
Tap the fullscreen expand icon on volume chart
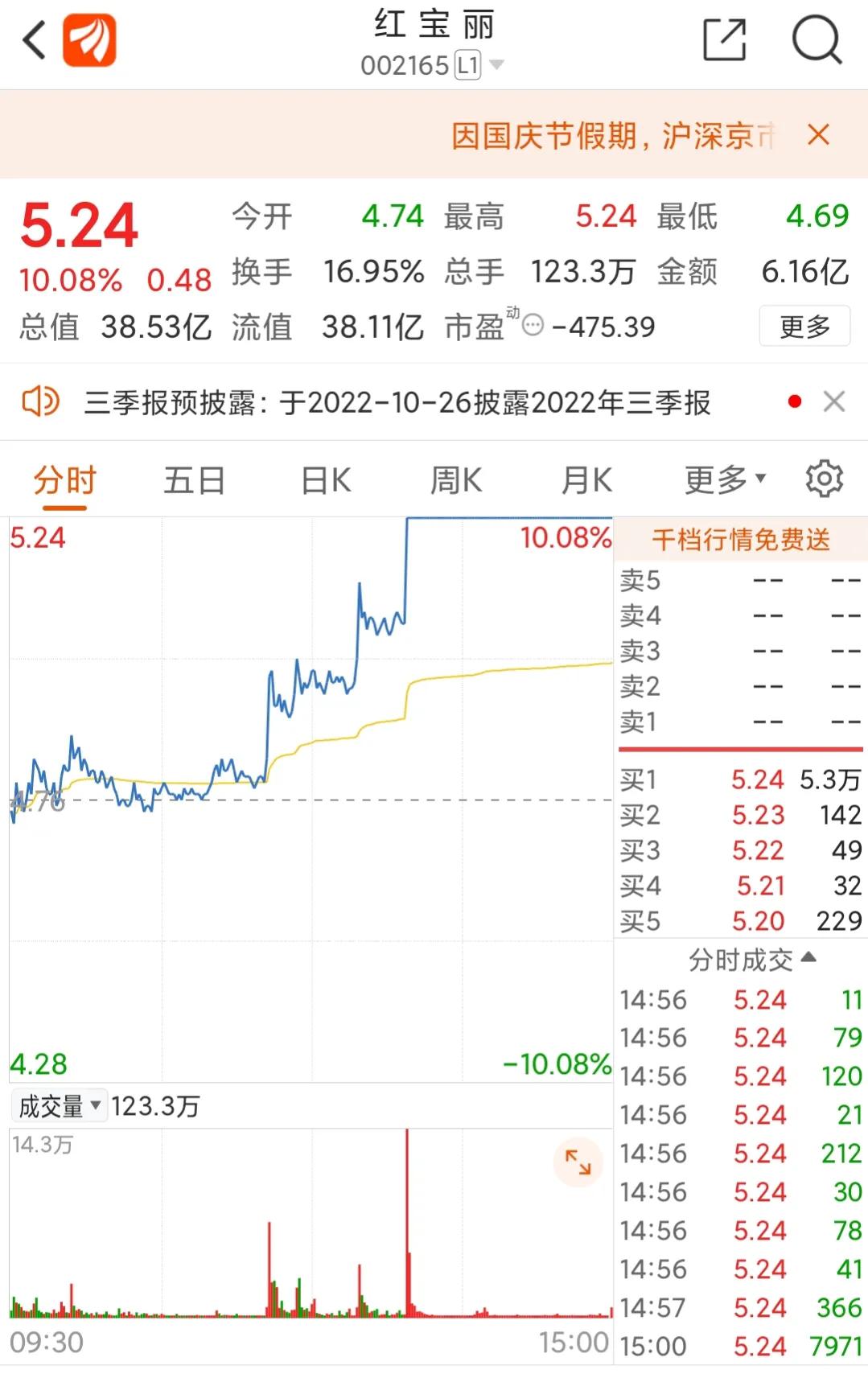click(x=576, y=1161)
